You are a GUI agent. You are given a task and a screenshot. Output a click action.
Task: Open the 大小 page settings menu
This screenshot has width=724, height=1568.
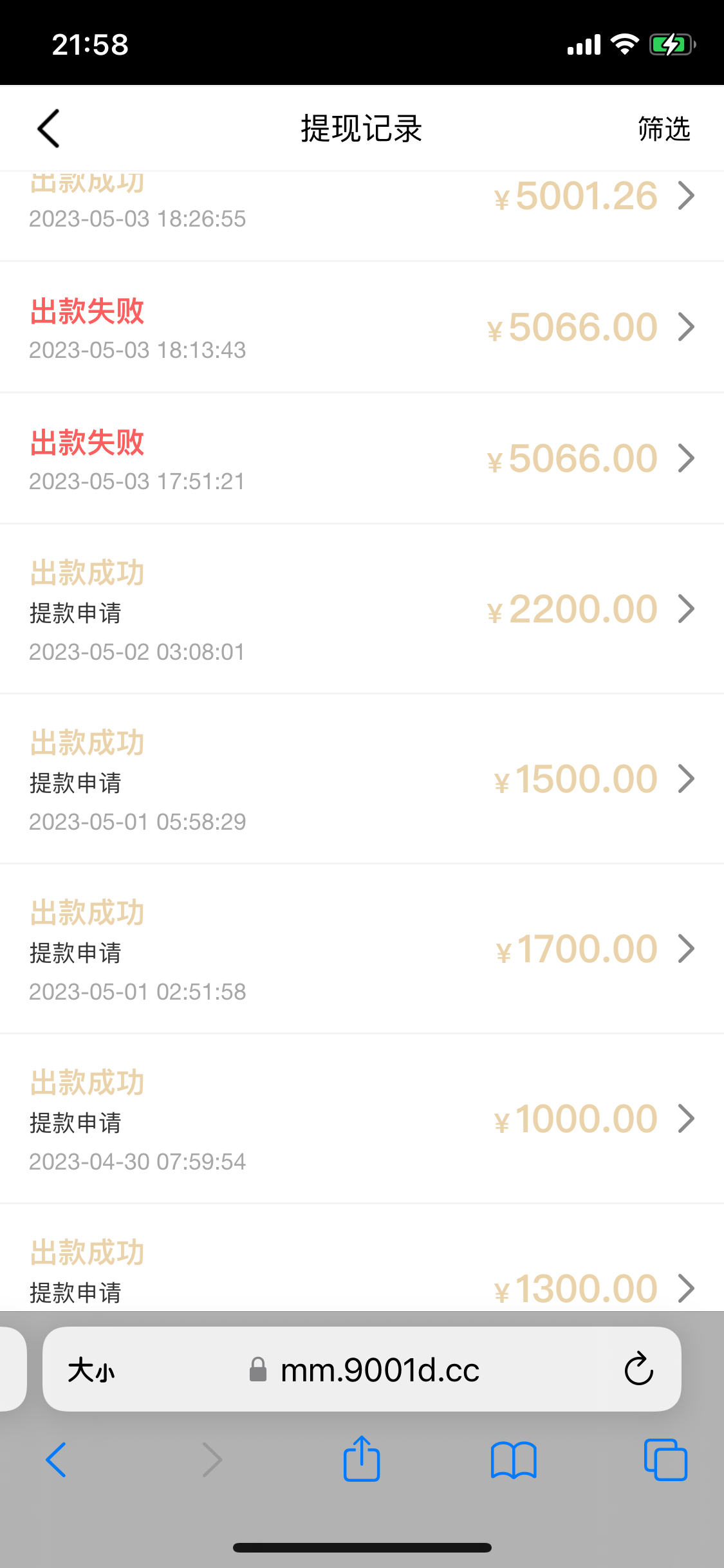click(x=91, y=1370)
